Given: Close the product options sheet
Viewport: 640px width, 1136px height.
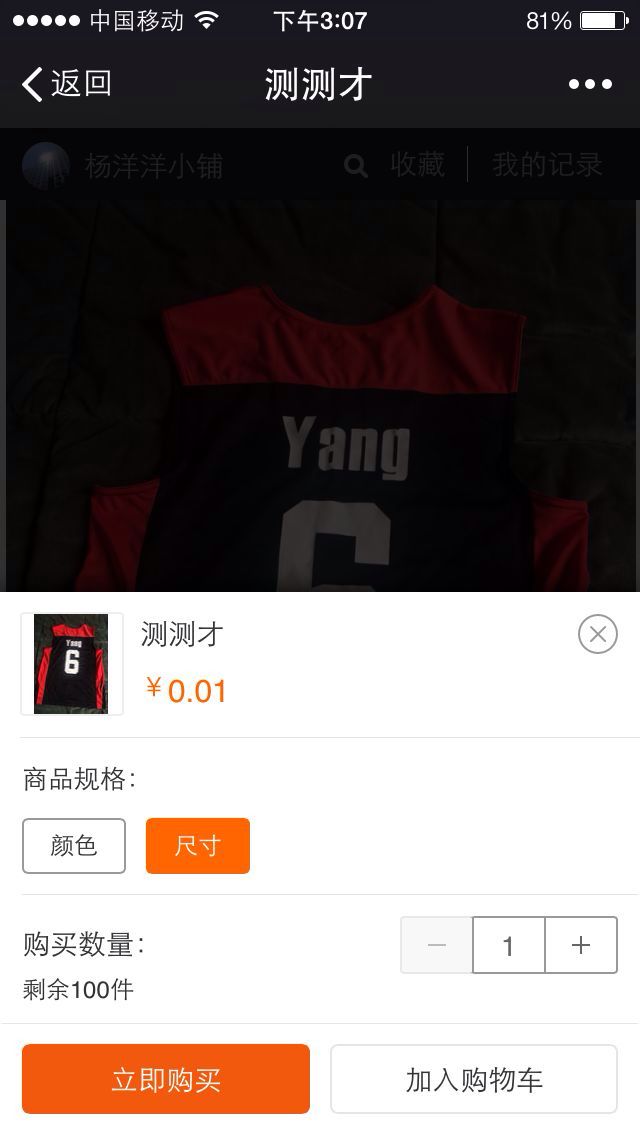Looking at the screenshot, I should (598, 634).
